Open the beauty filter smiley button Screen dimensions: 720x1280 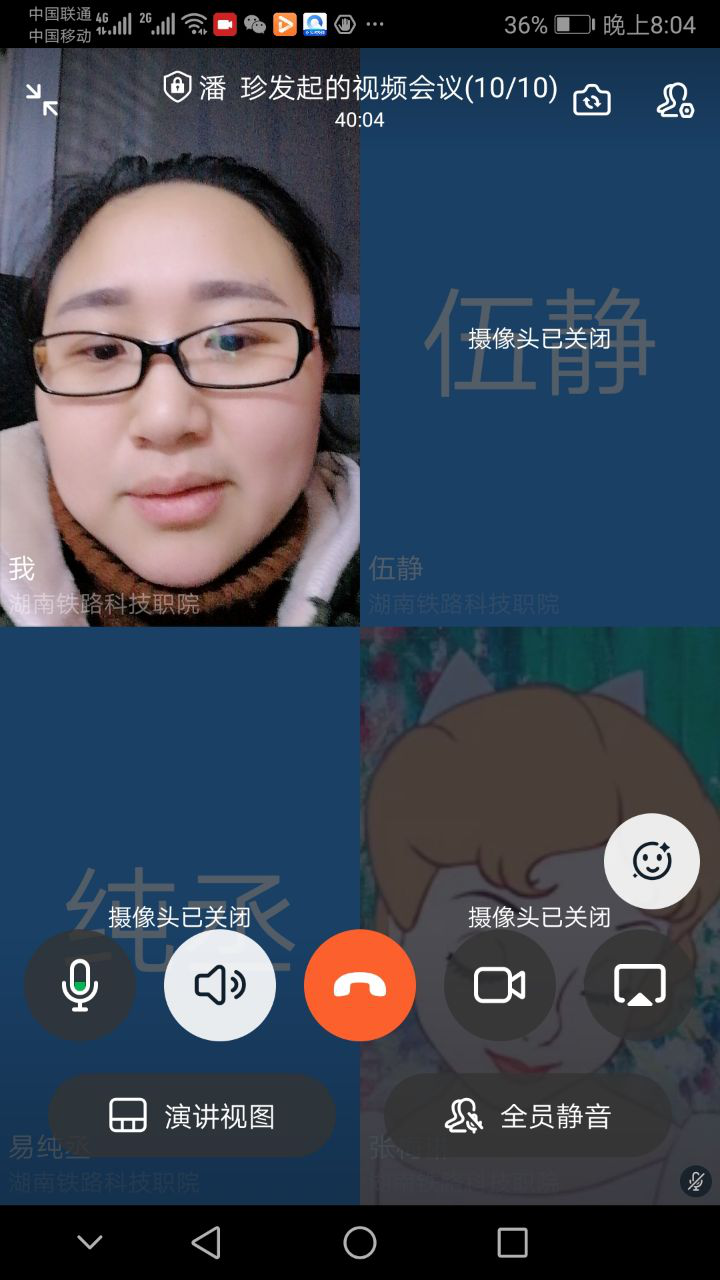tap(652, 861)
